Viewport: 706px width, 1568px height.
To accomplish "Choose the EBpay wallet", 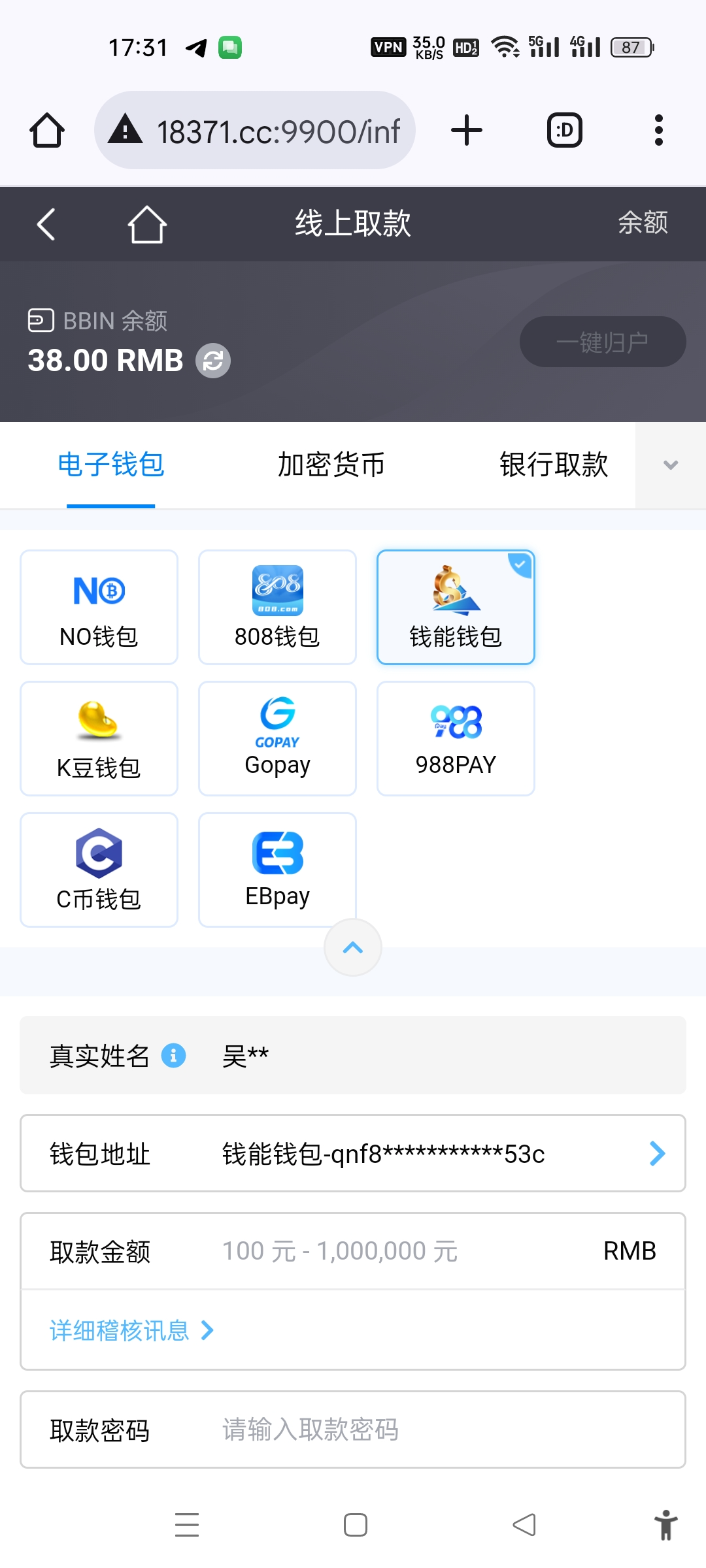I will click(x=277, y=870).
